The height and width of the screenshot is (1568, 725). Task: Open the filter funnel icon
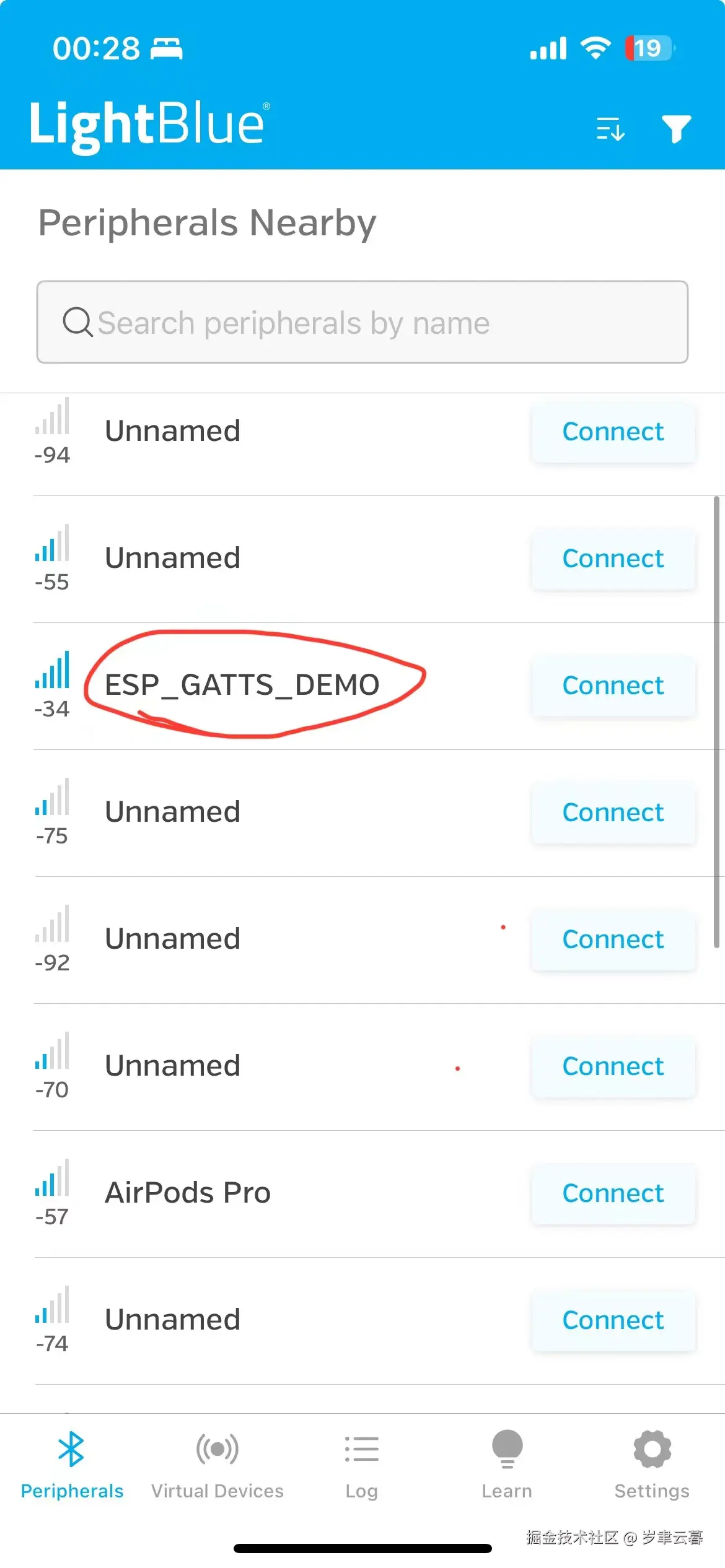675,129
